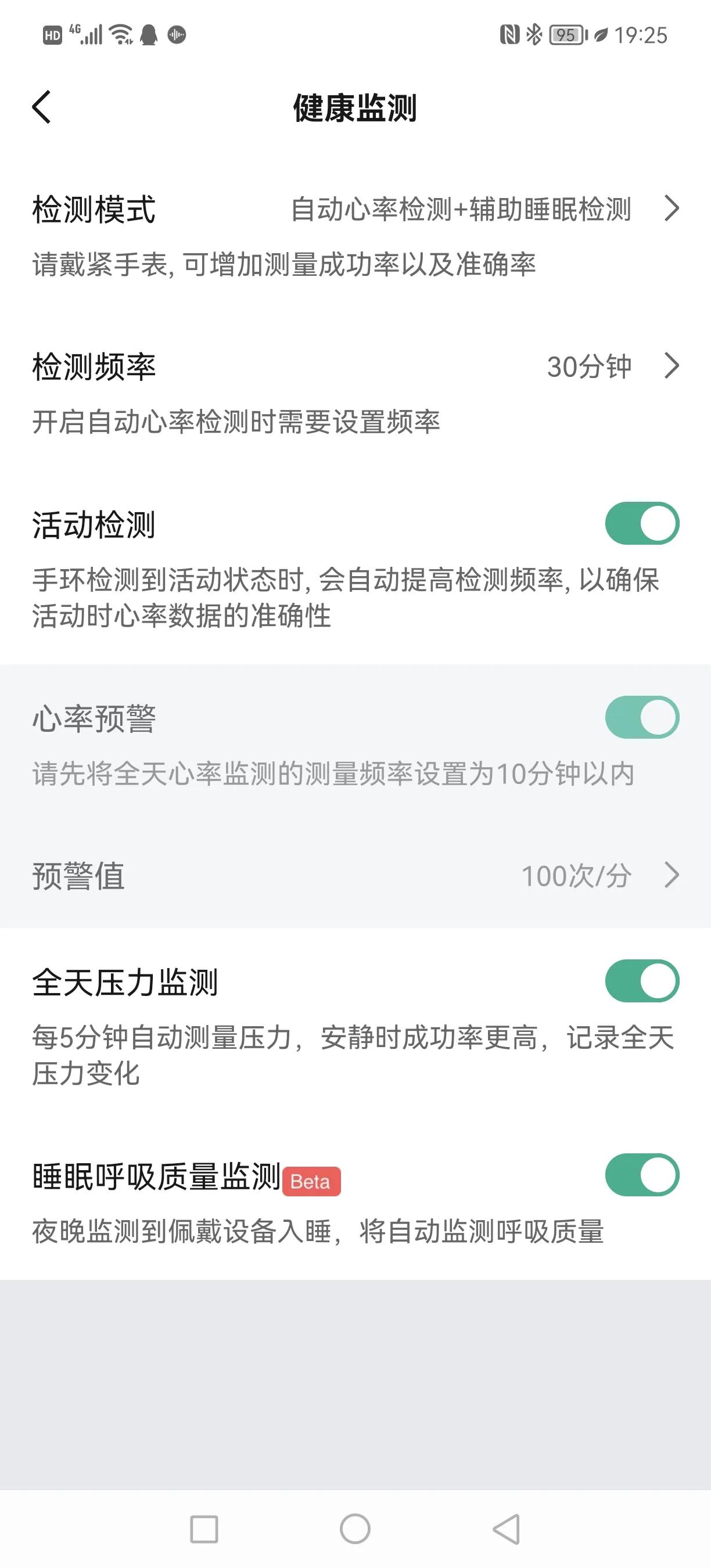Turn off 全天压力监测 monitoring
Image resolution: width=711 pixels, height=1568 pixels.
tap(644, 981)
